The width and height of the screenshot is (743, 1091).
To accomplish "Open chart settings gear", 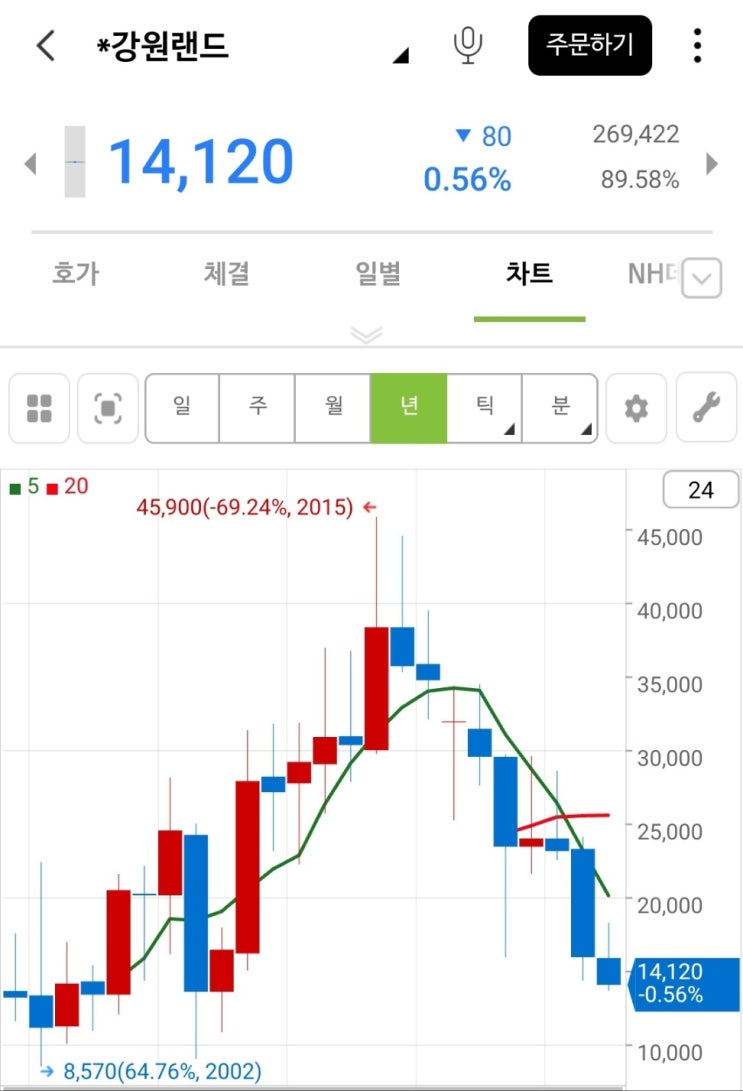I will (x=636, y=408).
